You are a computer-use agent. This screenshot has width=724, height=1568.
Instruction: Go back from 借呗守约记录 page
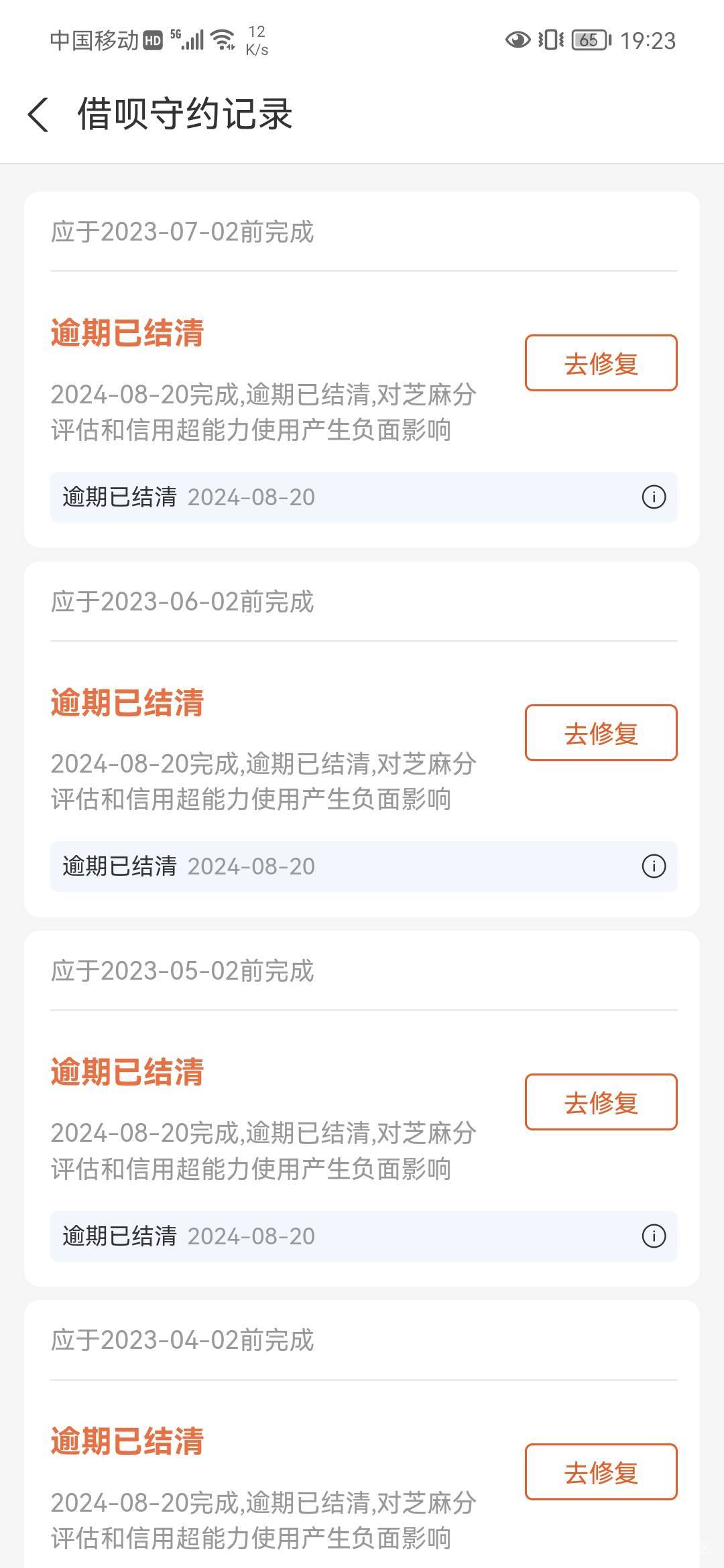click(38, 114)
